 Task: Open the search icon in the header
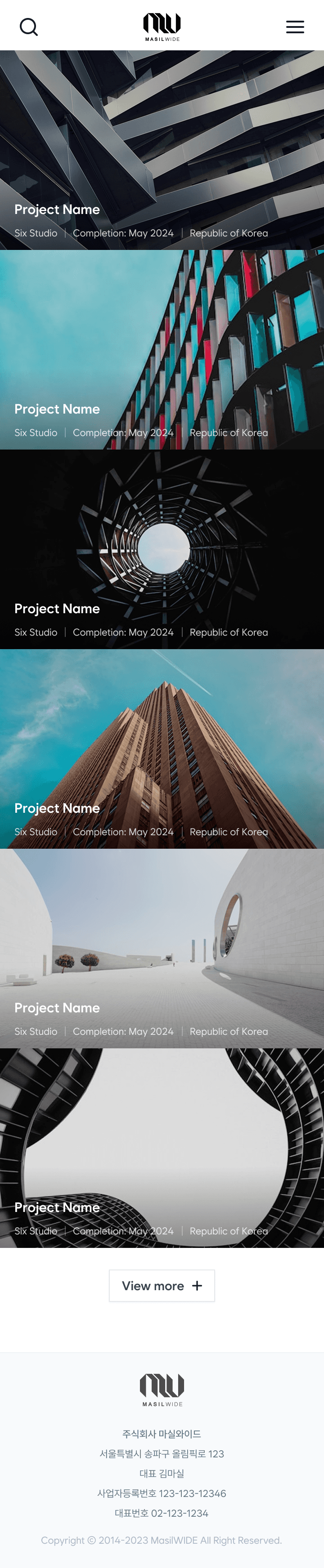click(x=29, y=27)
